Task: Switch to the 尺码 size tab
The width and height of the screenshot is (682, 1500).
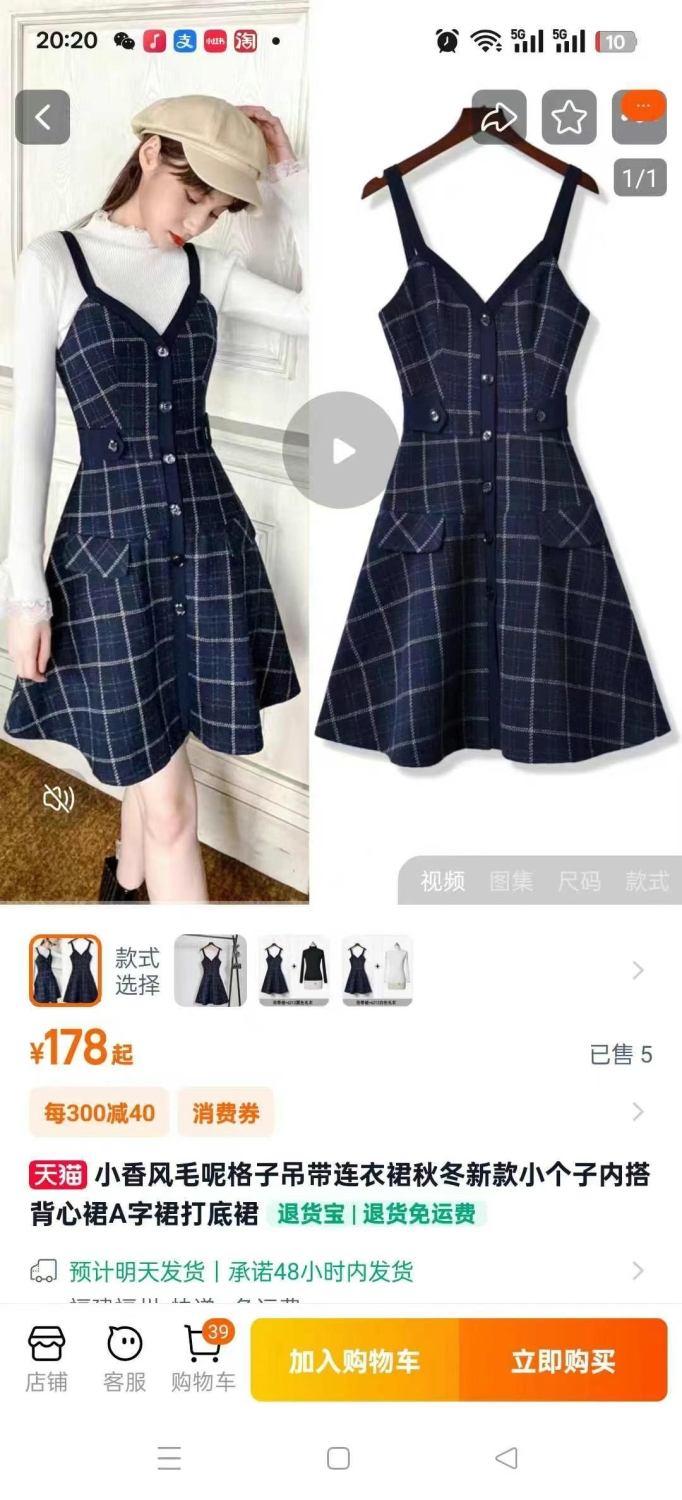Action: pyautogui.click(x=579, y=881)
